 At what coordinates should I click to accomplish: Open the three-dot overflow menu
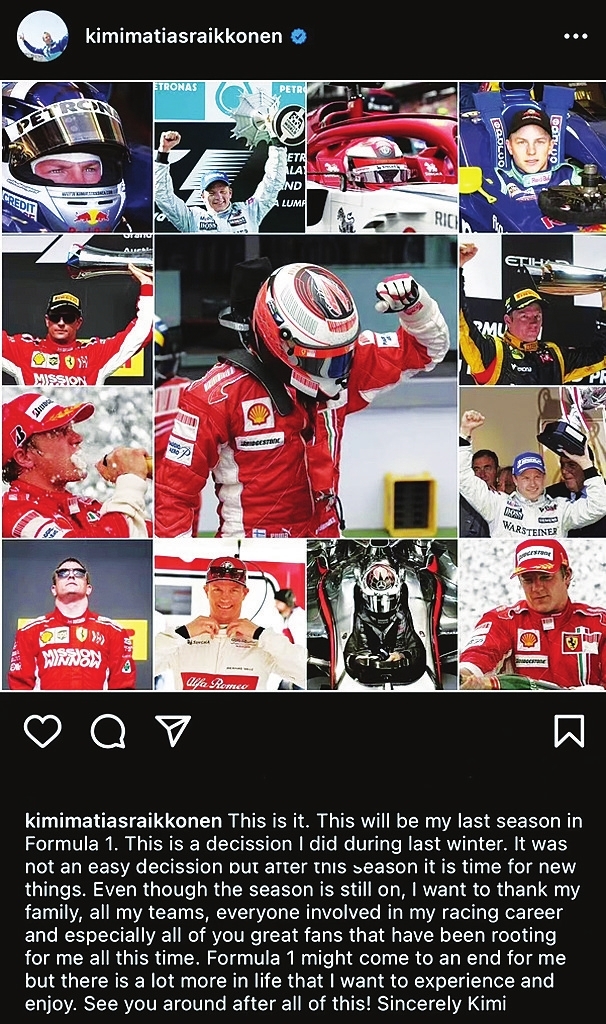coord(575,37)
